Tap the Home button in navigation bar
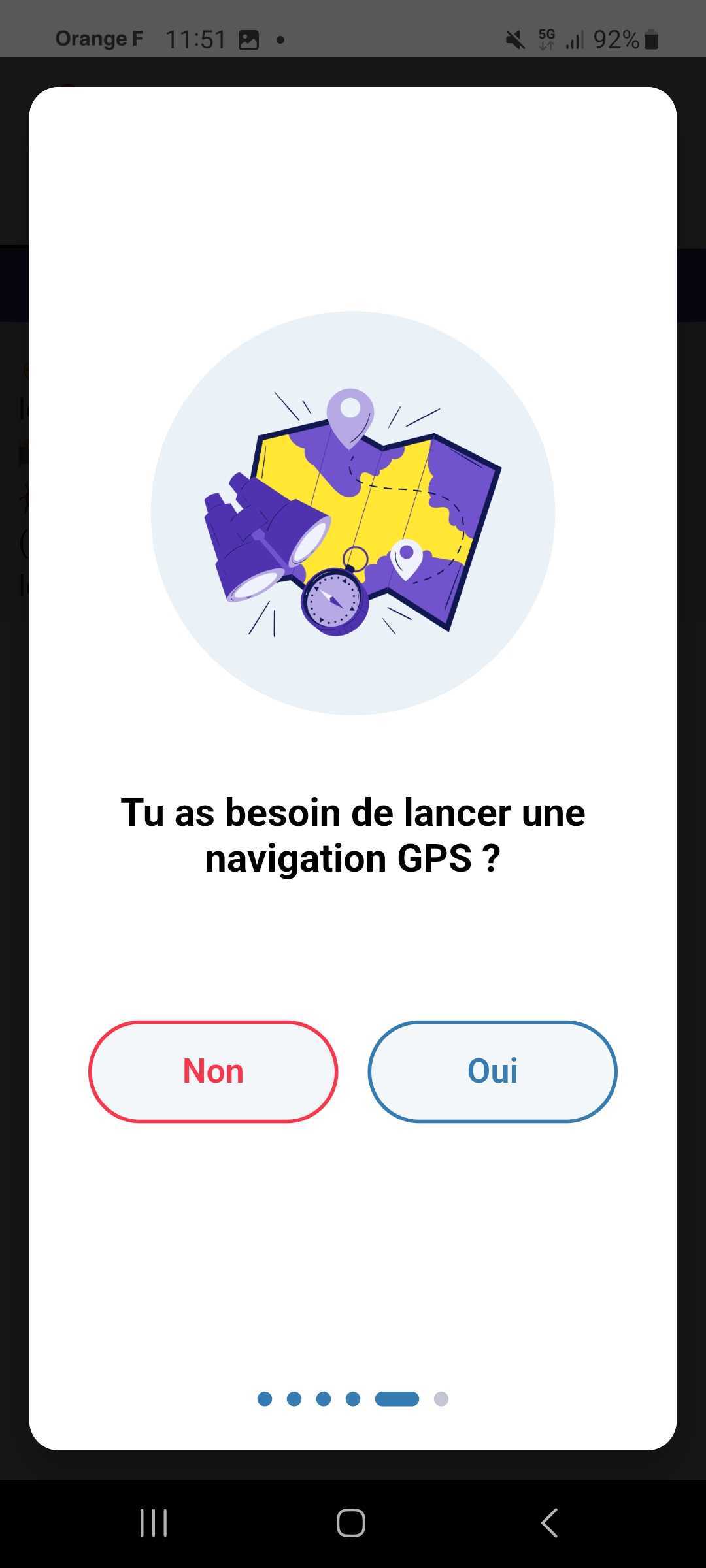Screen dimensions: 706x1568 pyautogui.click(x=351, y=1523)
